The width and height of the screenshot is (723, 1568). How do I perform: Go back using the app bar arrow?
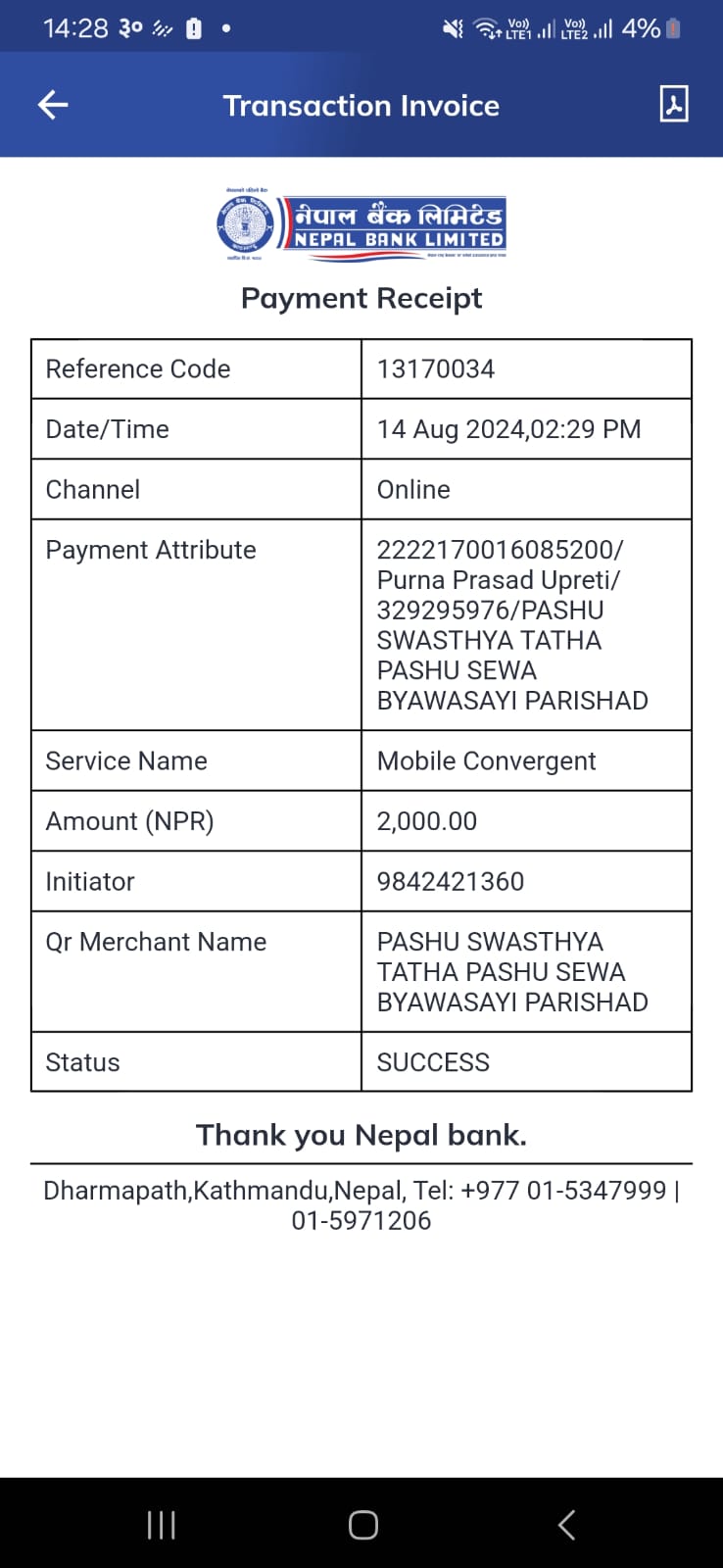pyautogui.click(x=53, y=105)
